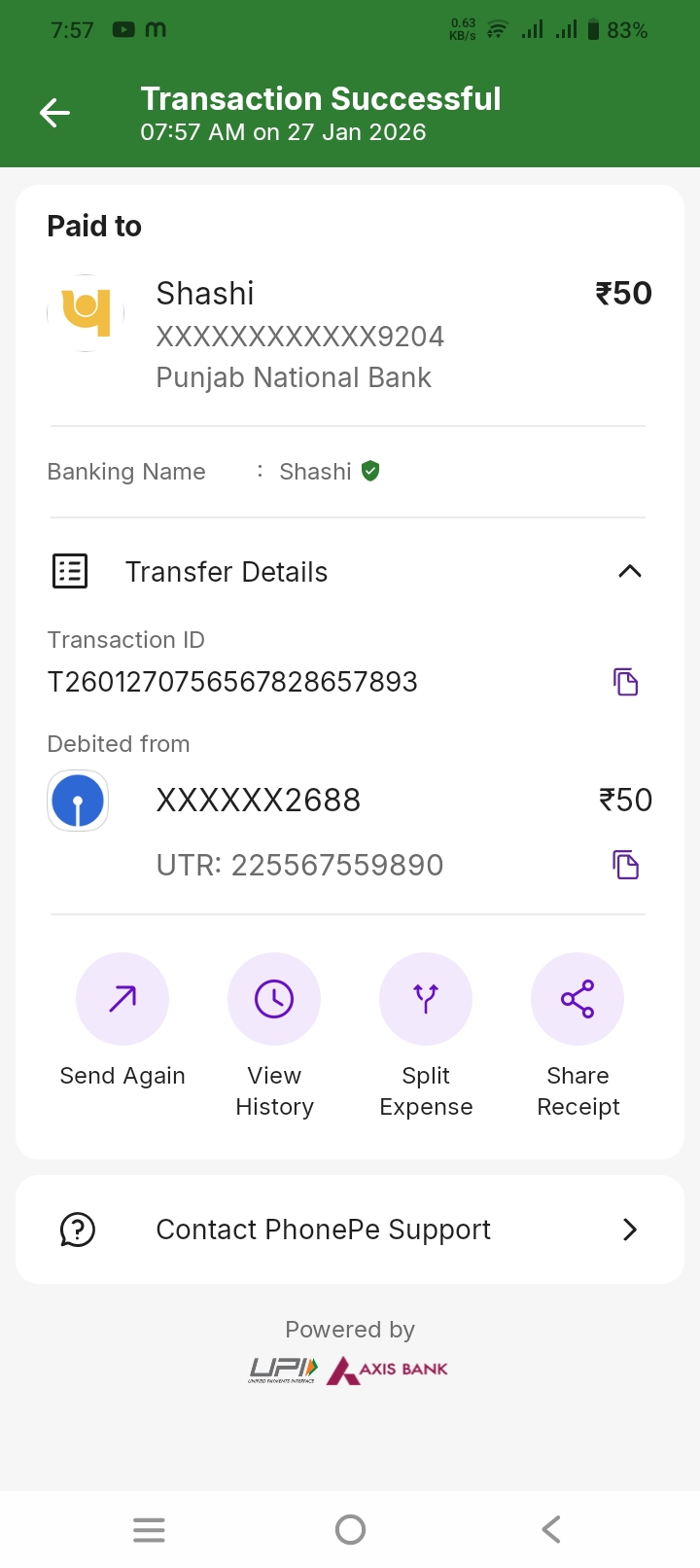Copy the UTR number

click(625, 865)
